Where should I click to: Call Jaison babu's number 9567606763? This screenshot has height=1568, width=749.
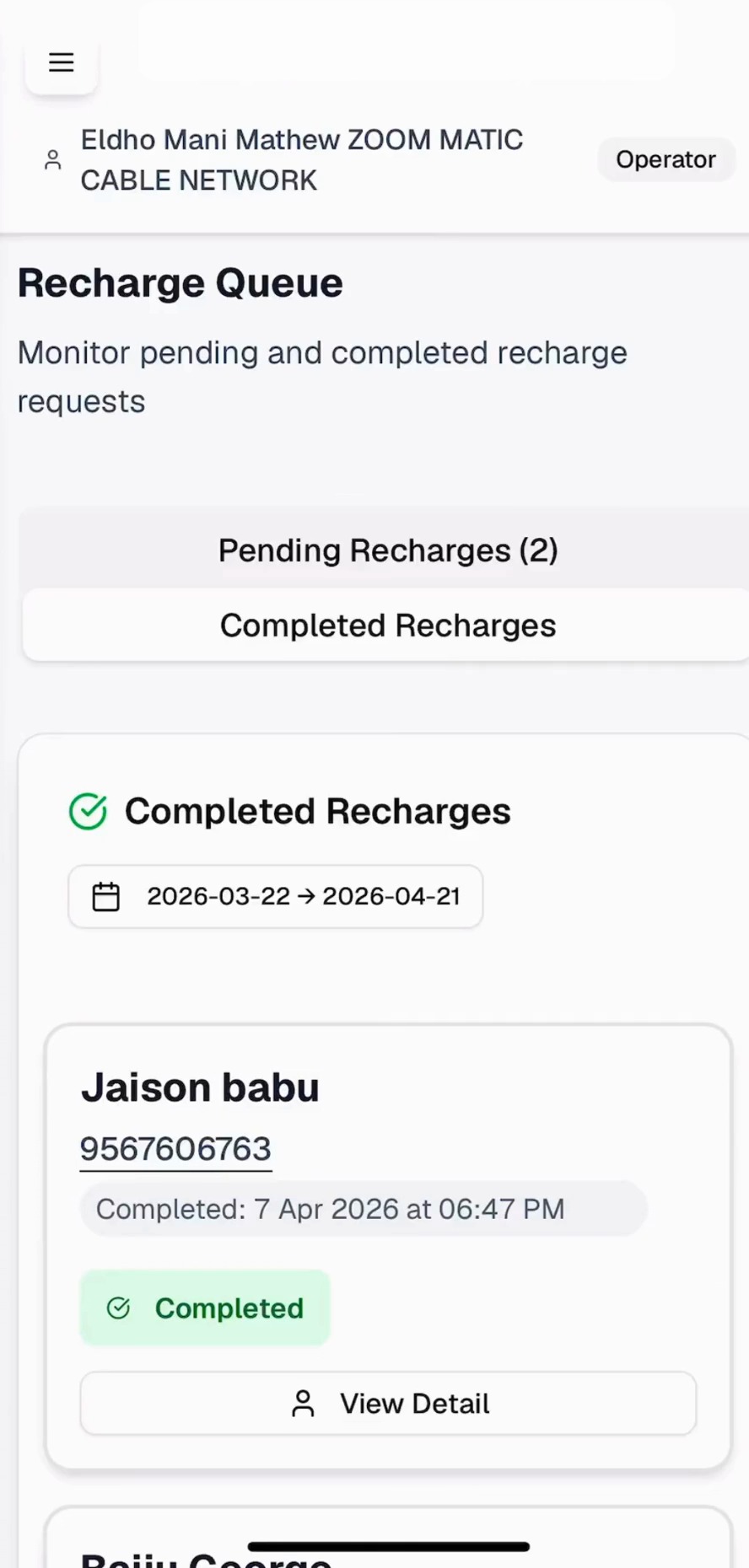coord(175,1150)
